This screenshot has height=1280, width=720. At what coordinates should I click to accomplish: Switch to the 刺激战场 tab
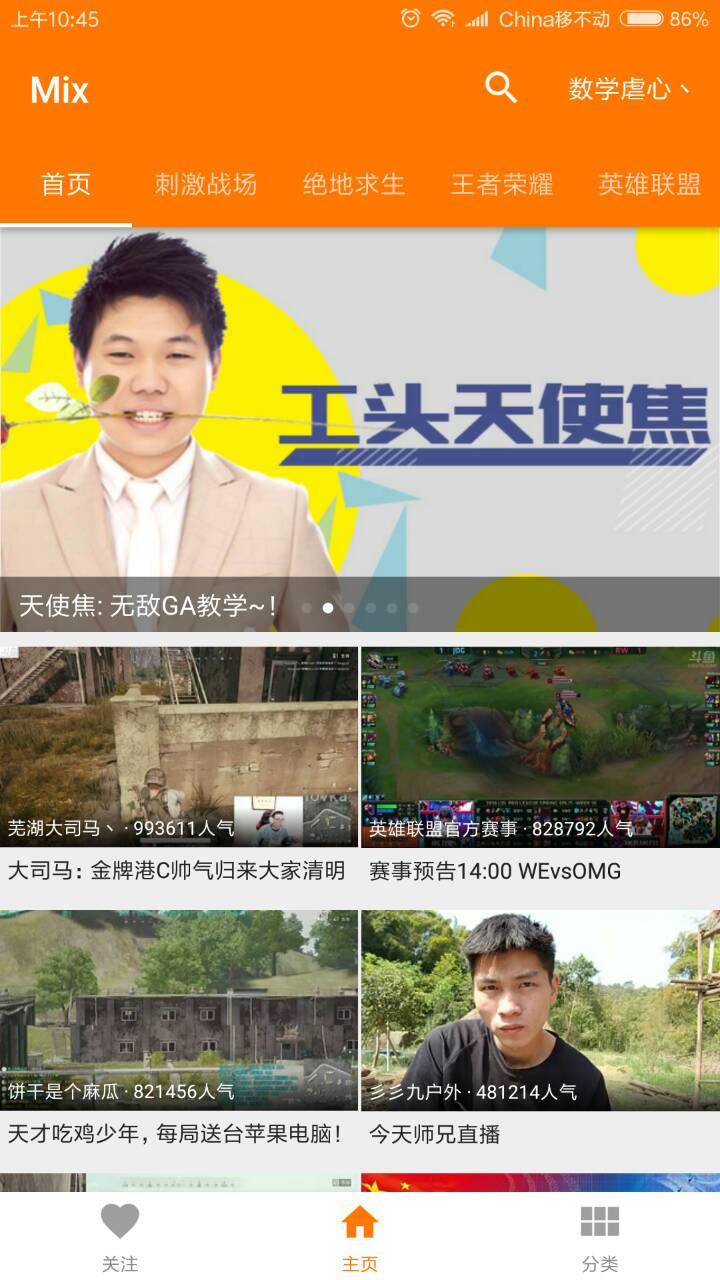pyautogui.click(x=206, y=185)
